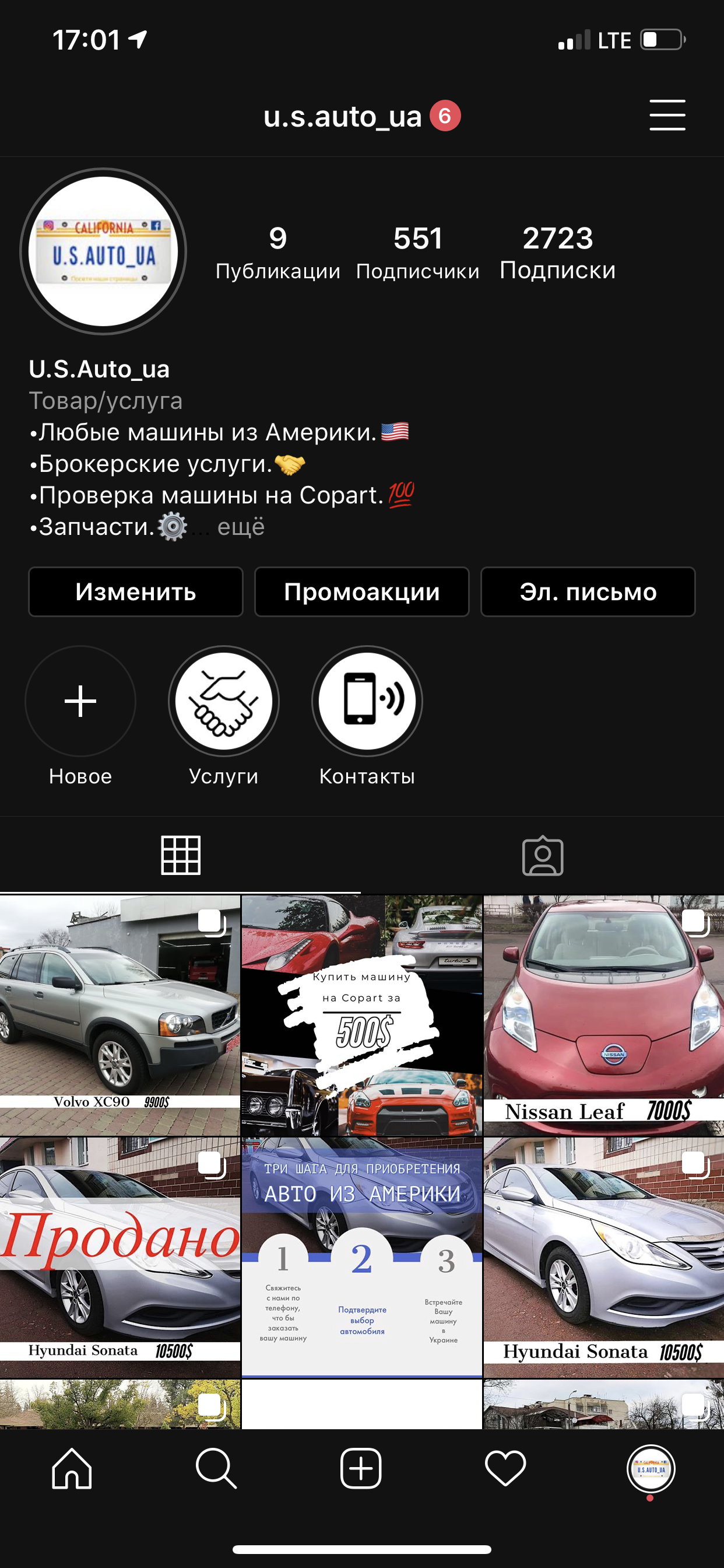Image resolution: width=724 pixels, height=1568 pixels.
Task: Open the activity heart tab
Action: pos(505,1468)
